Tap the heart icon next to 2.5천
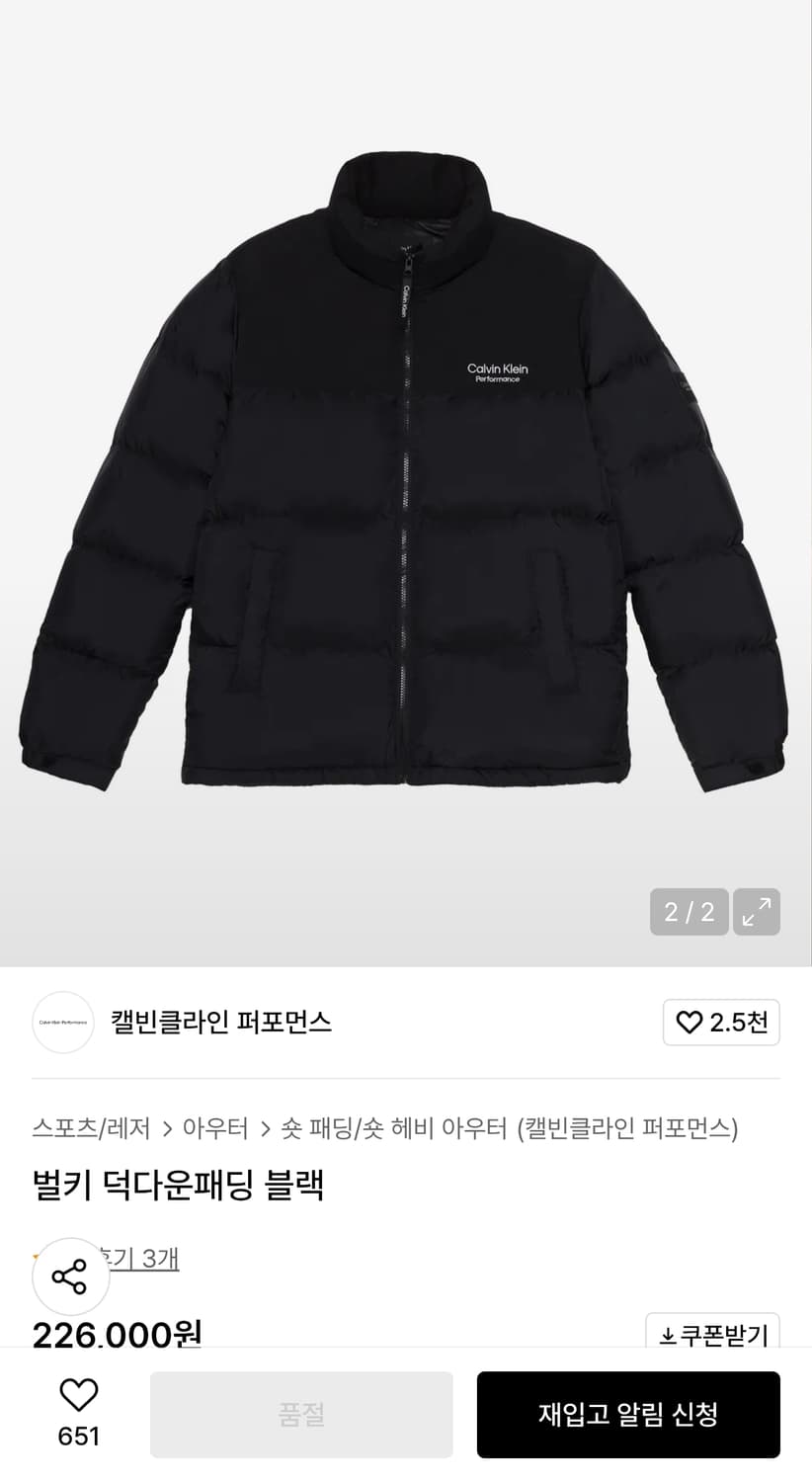This screenshot has height=1482, width=812. (690, 1023)
